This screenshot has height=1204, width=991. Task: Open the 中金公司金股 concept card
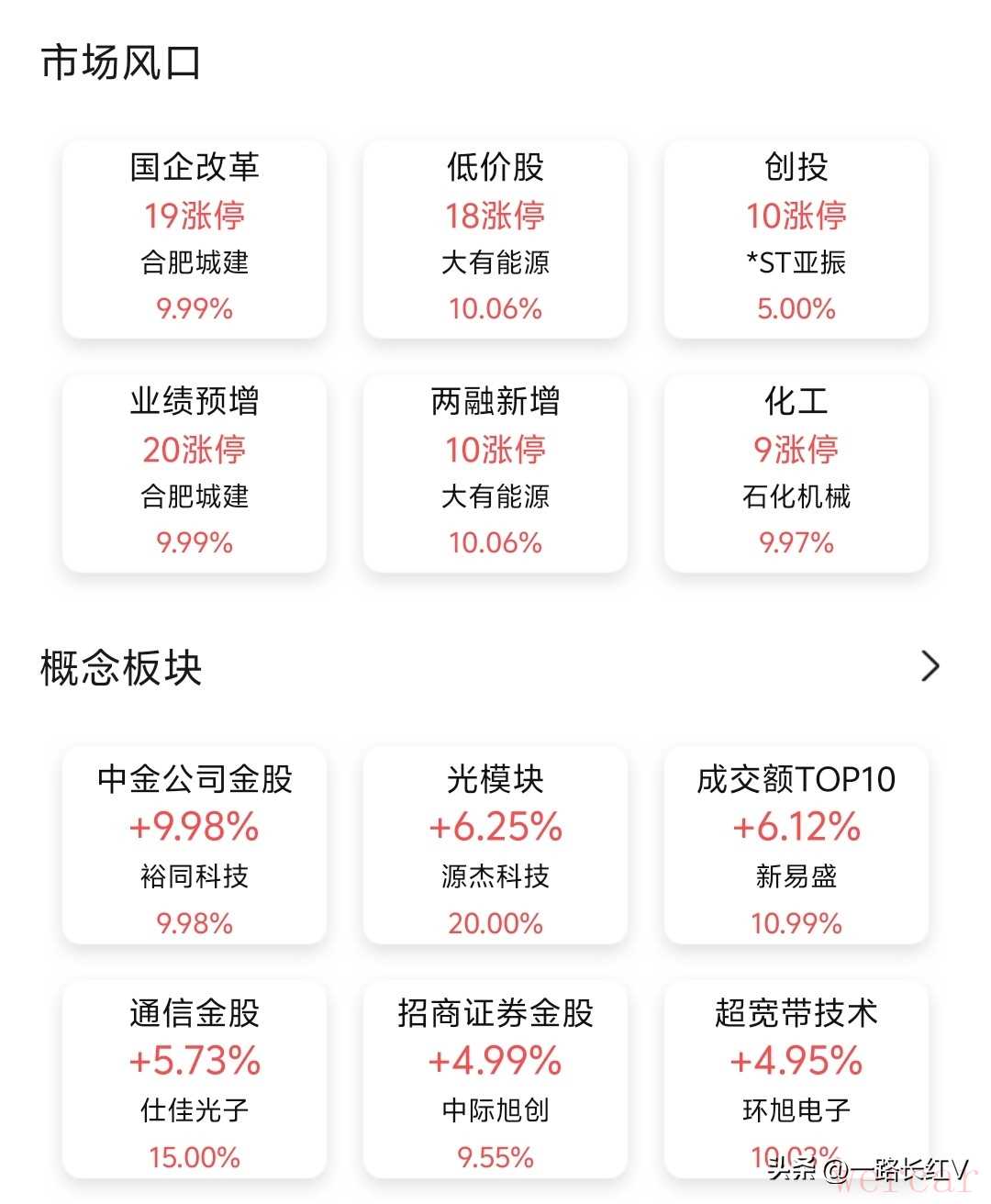tap(195, 846)
